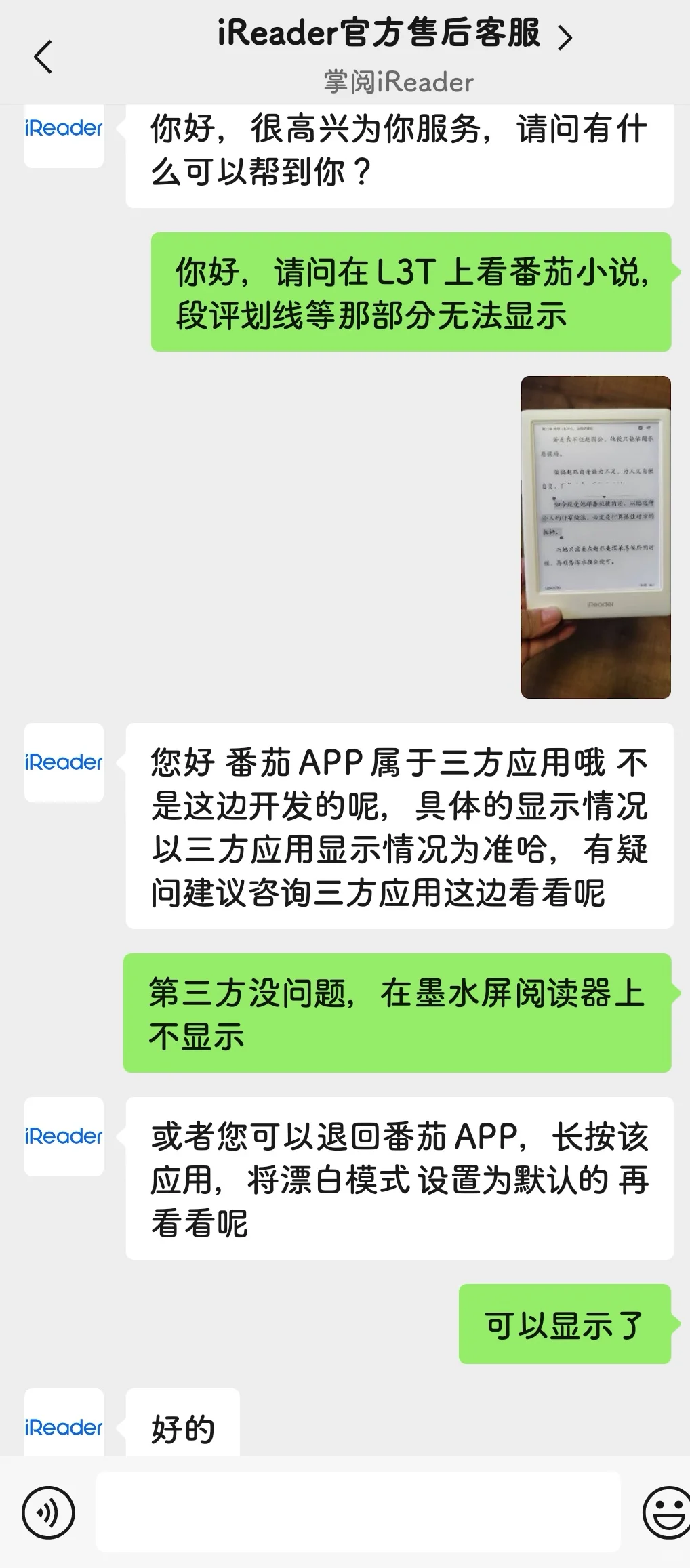Open the sent e-reader photo
Image resolution: width=690 pixels, height=1568 pixels.
tap(596, 537)
